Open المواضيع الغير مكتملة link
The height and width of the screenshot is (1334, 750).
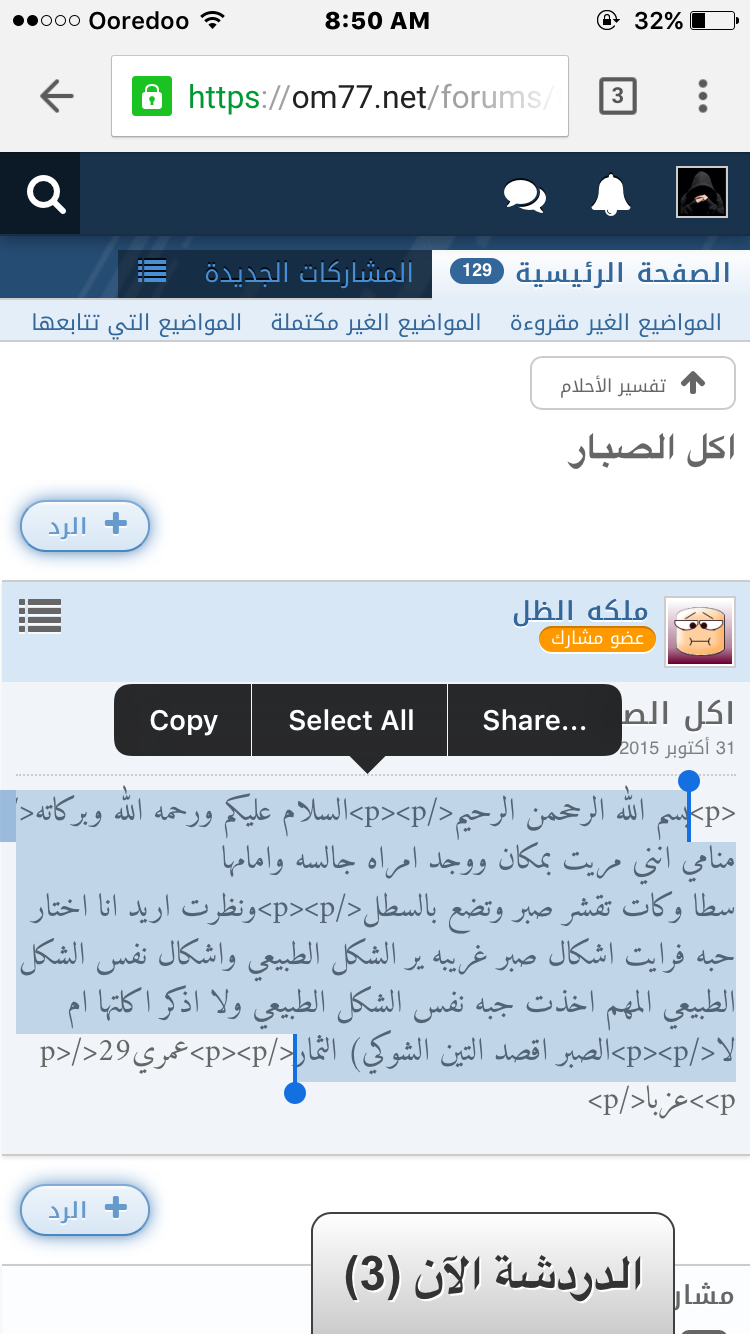pos(376,323)
